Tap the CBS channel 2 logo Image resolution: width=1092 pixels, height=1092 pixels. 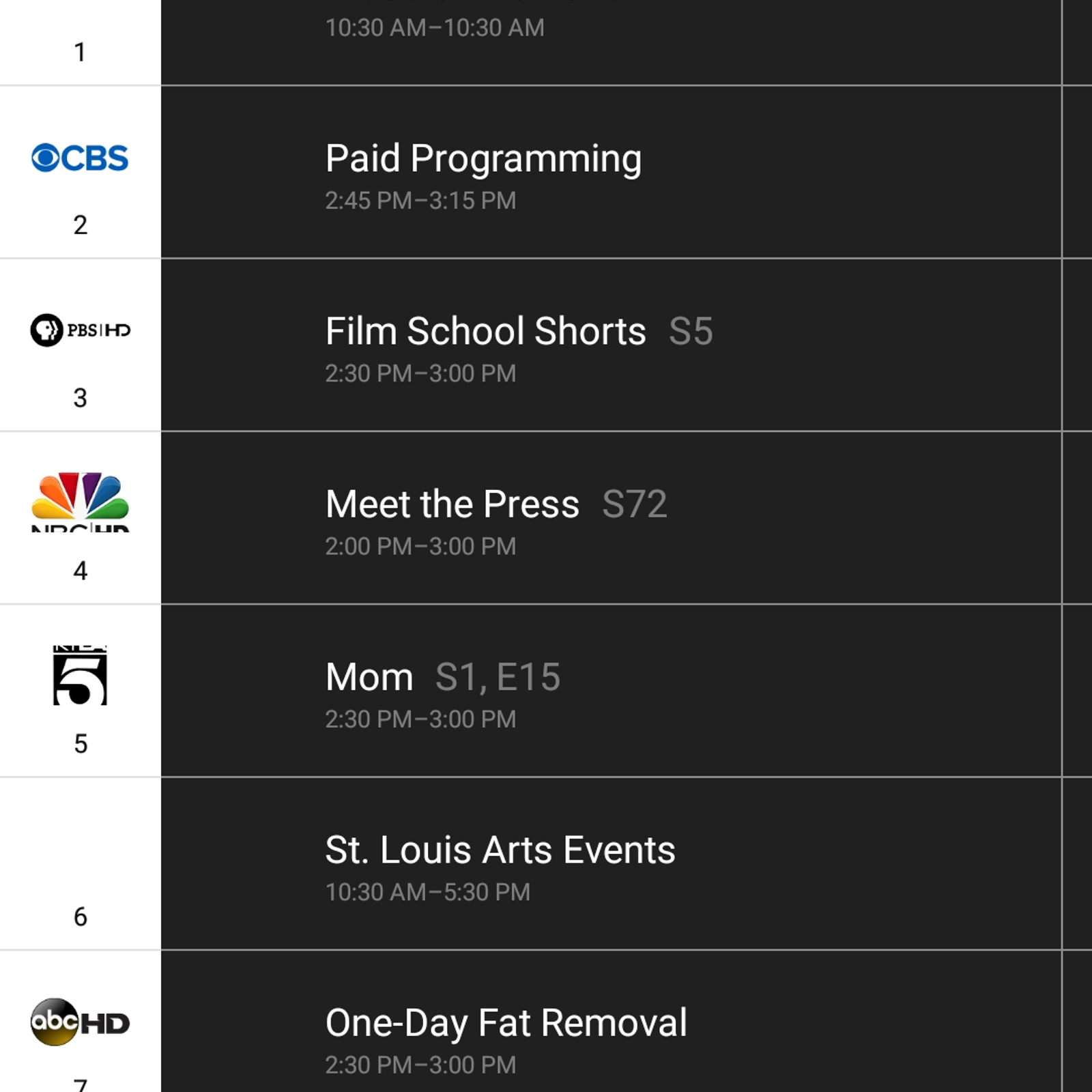[80, 158]
